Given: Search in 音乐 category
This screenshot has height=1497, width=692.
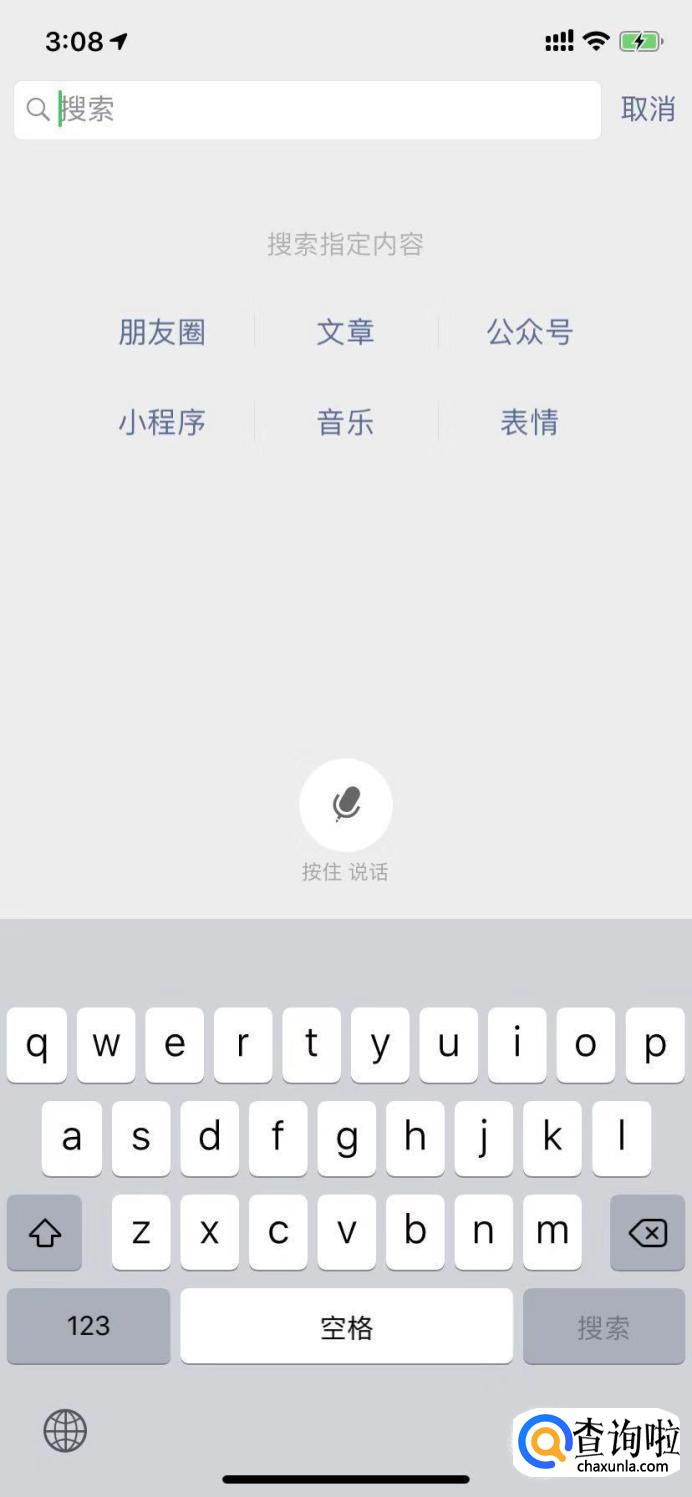Looking at the screenshot, I should (346, 422).
